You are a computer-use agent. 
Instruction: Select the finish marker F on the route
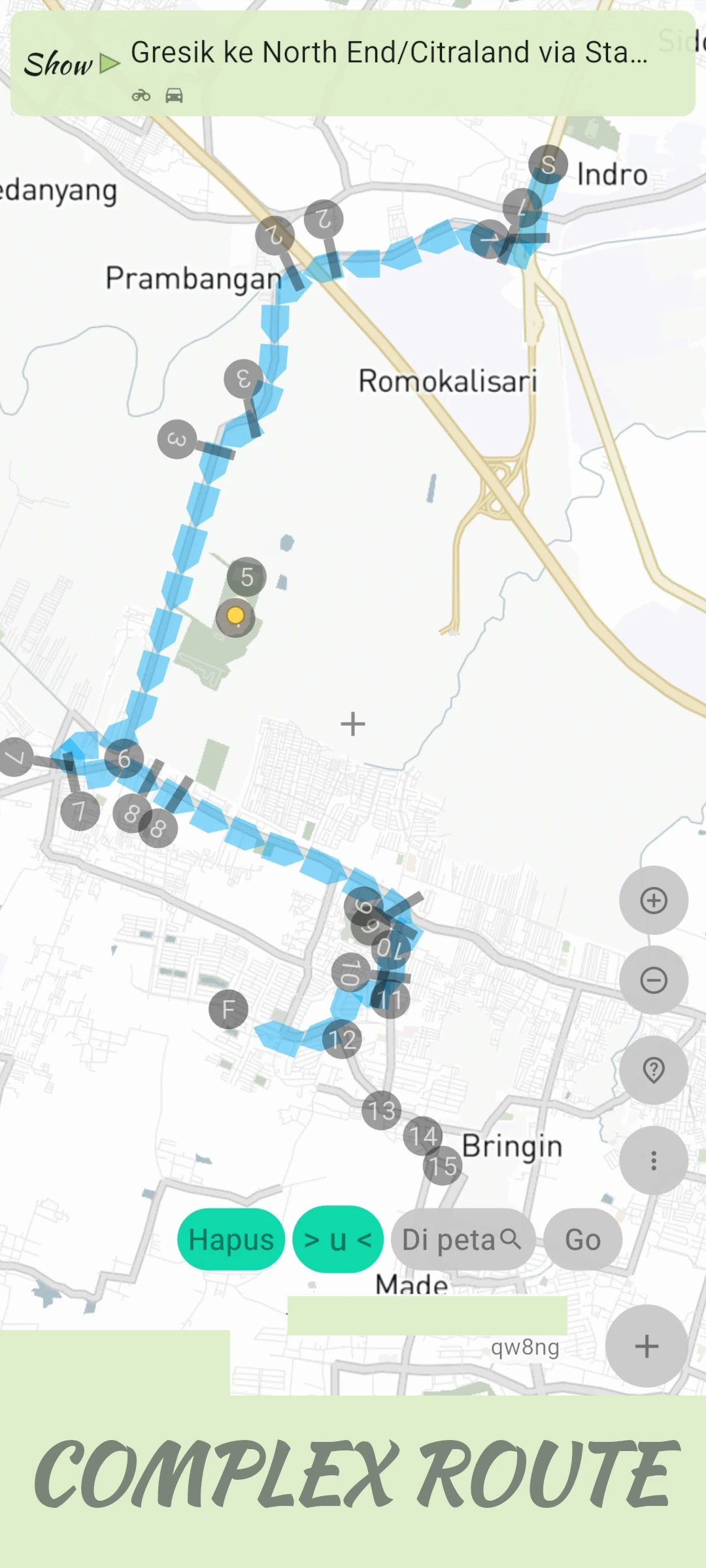click(228, 1009)
